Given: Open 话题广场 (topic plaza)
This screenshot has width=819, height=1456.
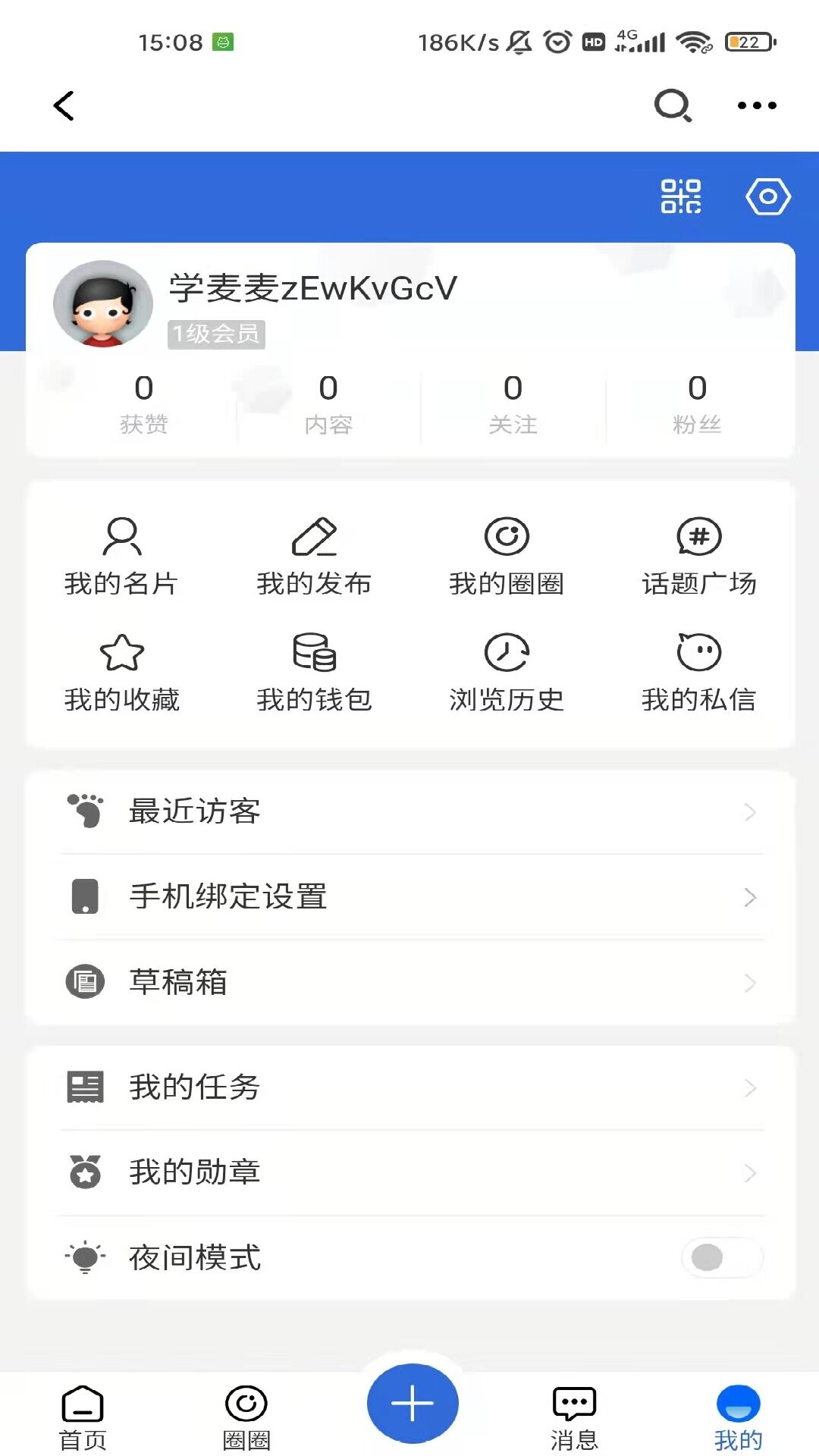Looking at the screenshot, I should [x=699, y=554].
